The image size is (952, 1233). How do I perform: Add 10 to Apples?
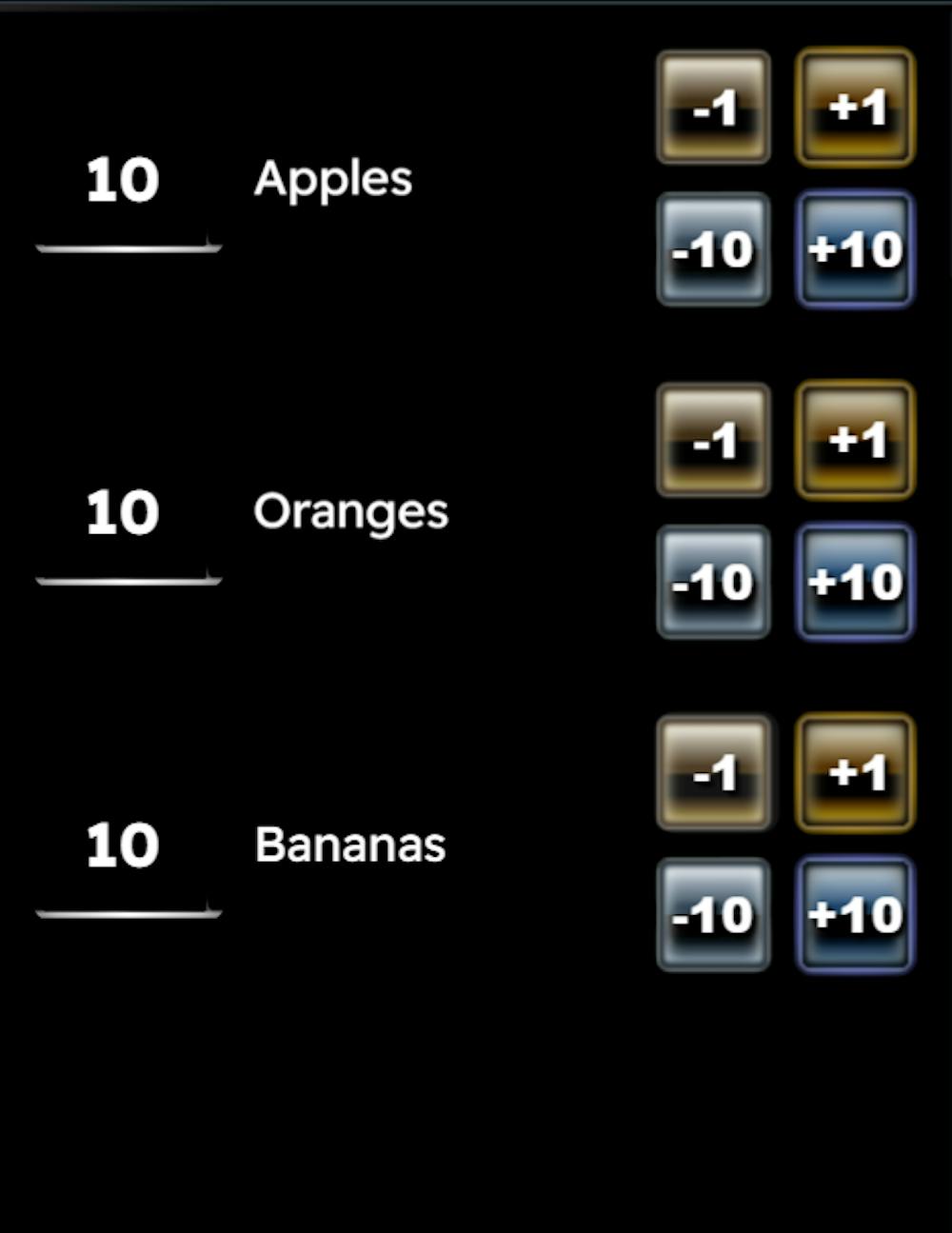point(855,249)
